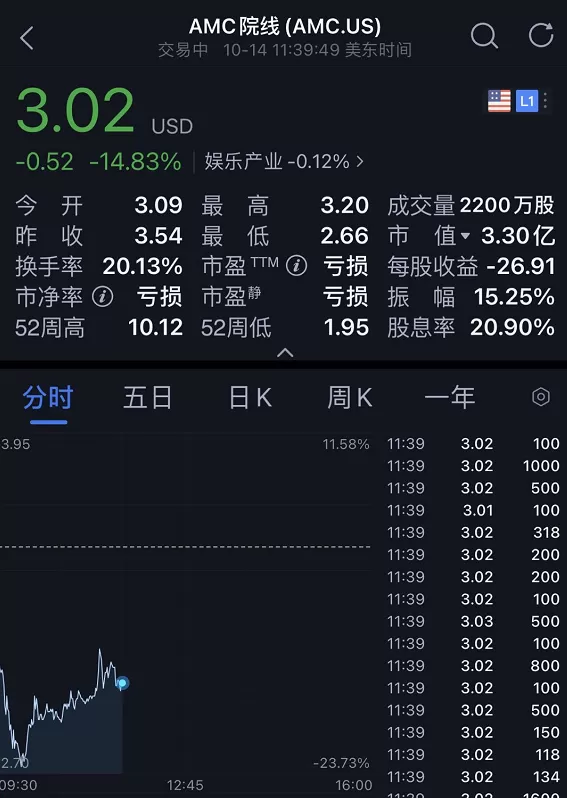Screen dimensions: 567x798
Task: Open the 市值 dropdown
Action: pos(465,236)
